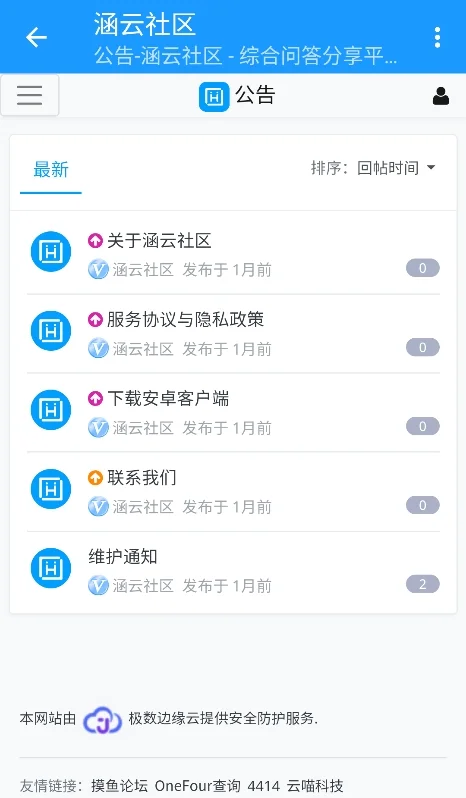Open the user profile icon
The width and height of the screenshot is (466, 798).
coord(441,96)
